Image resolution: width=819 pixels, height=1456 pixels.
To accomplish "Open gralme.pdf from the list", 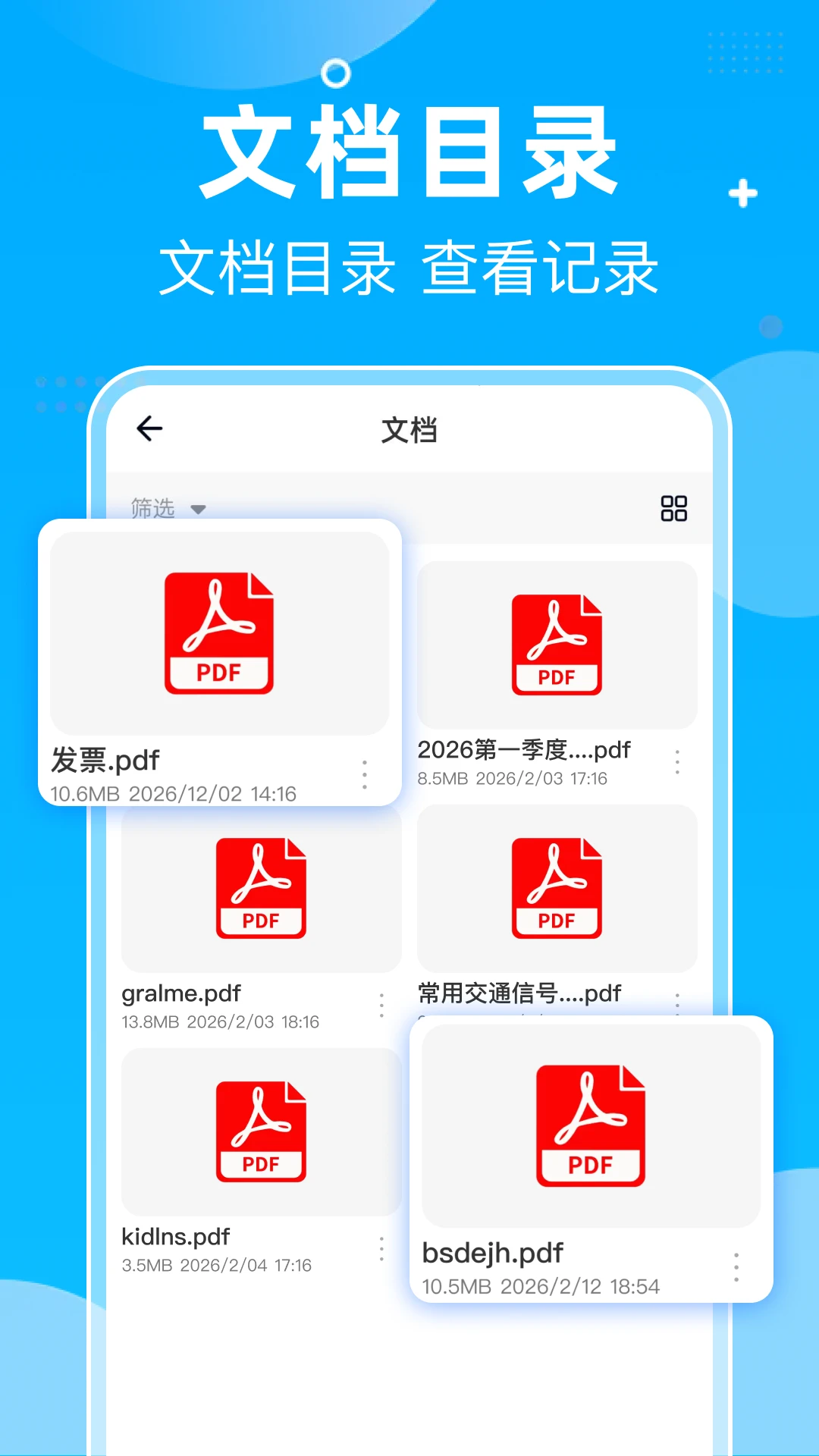I will point(261,887).
